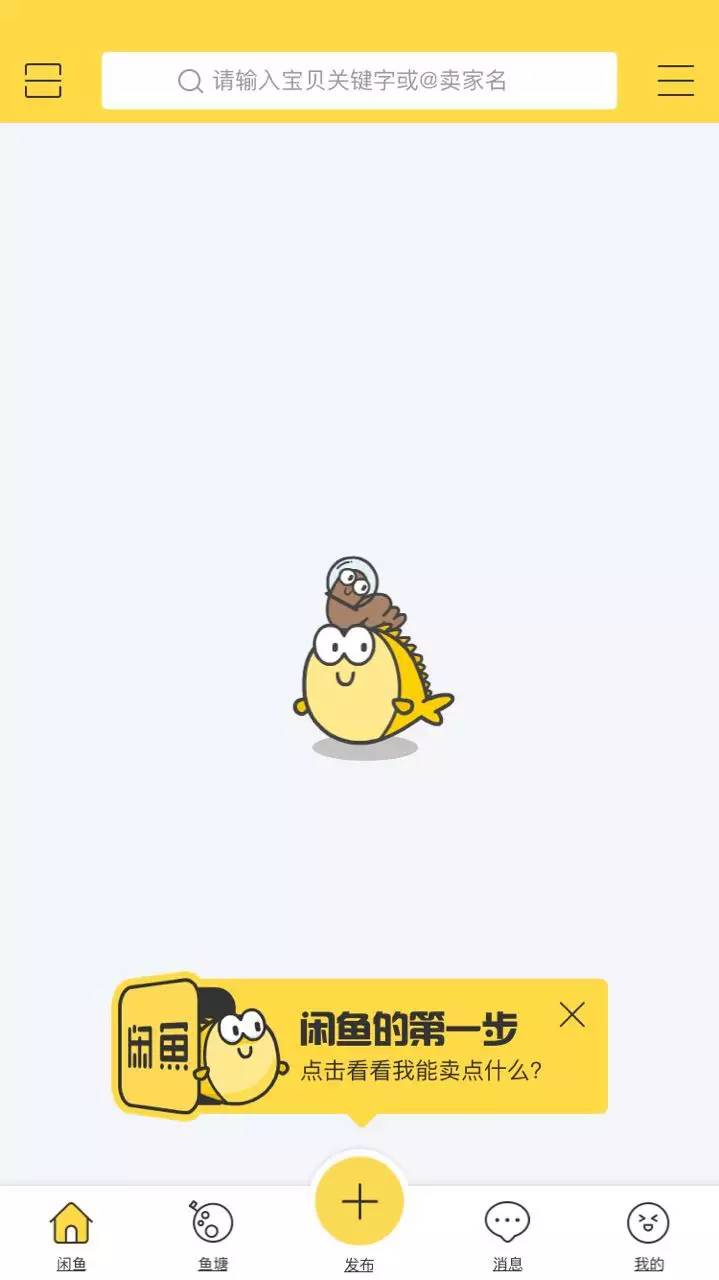Open the scan icon in top bar
This screenshot has width=719, height=1280.
coord(43,80)
